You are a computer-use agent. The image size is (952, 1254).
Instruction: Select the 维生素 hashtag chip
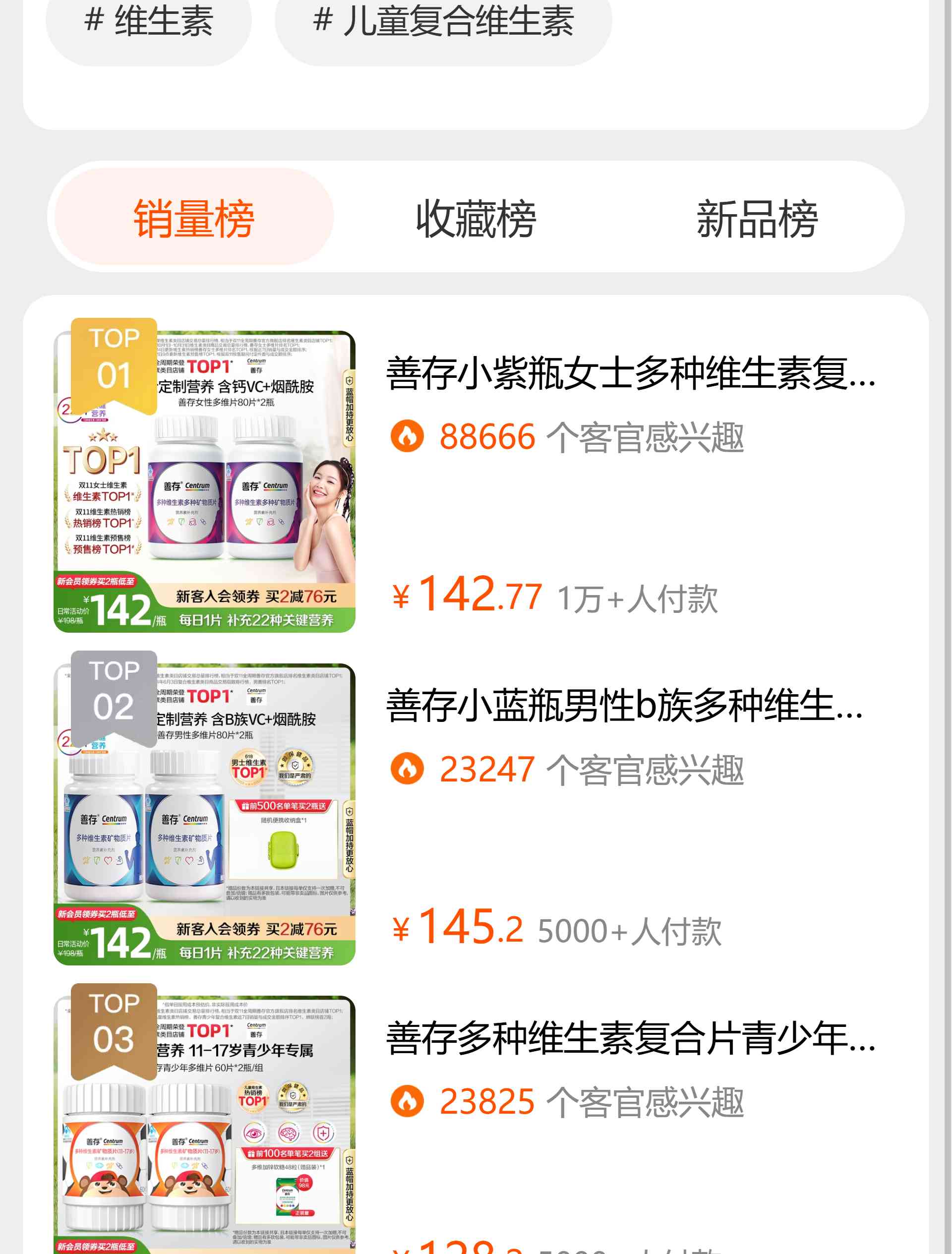(149, 24)
